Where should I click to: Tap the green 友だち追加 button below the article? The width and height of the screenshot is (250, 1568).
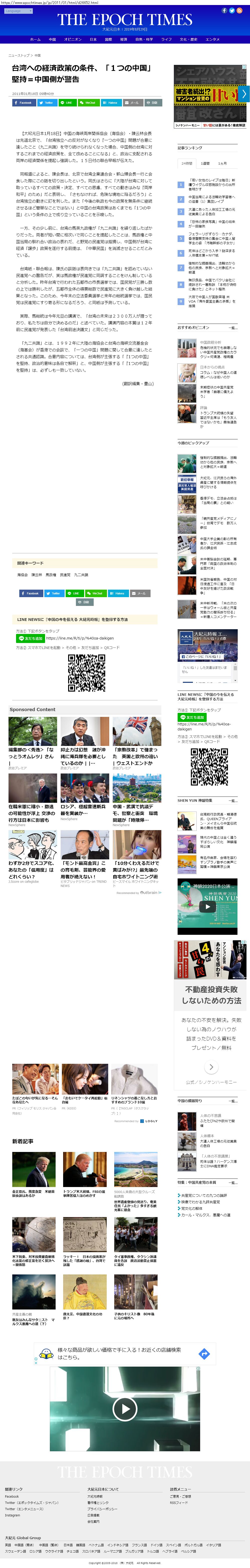pyautogui.click(x=30, y=638)
